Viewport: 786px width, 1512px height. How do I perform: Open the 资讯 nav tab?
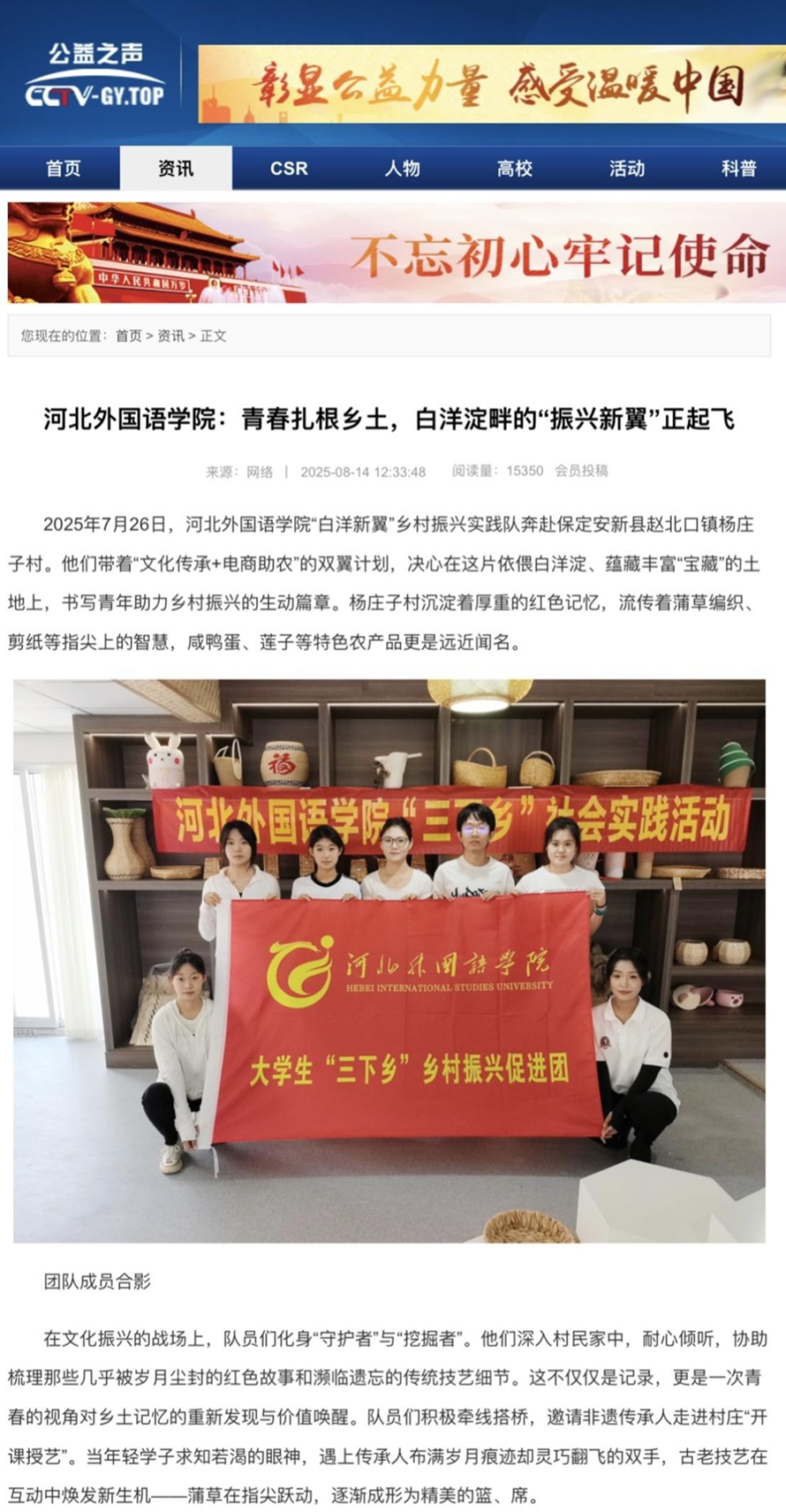tap(176, 168)
